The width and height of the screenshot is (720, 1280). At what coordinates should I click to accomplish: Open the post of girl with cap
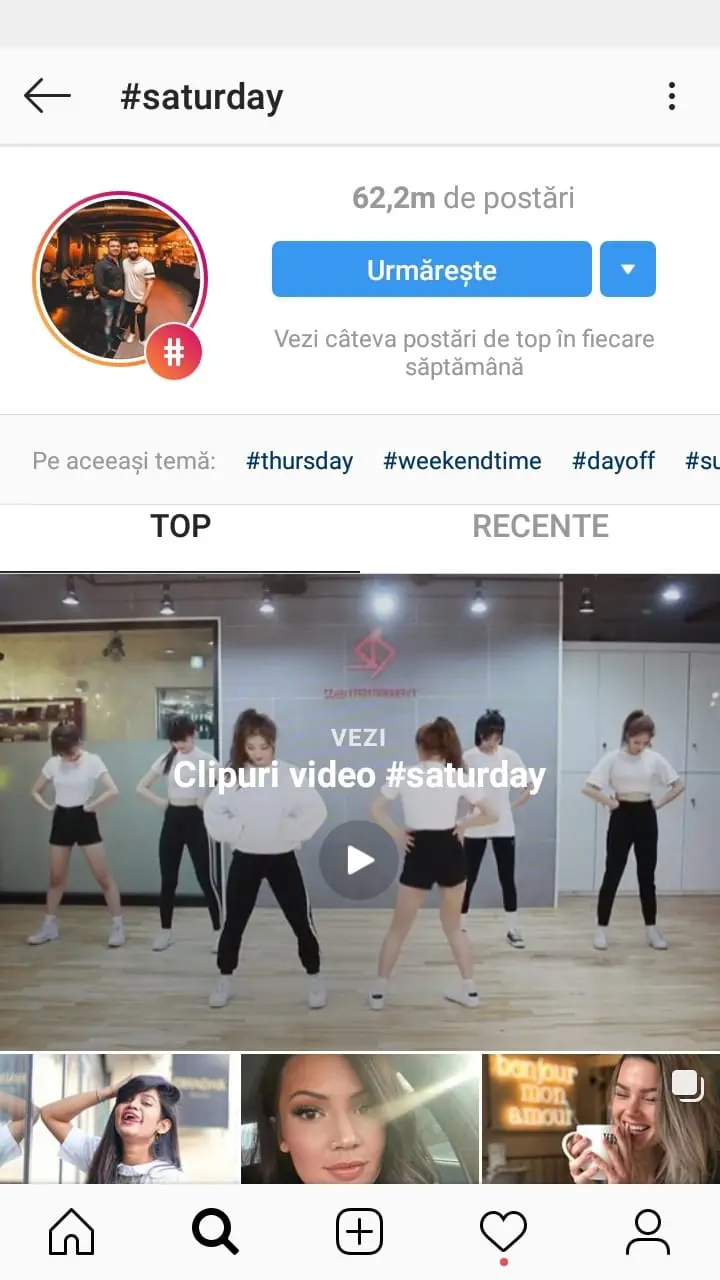point(119,1119)
